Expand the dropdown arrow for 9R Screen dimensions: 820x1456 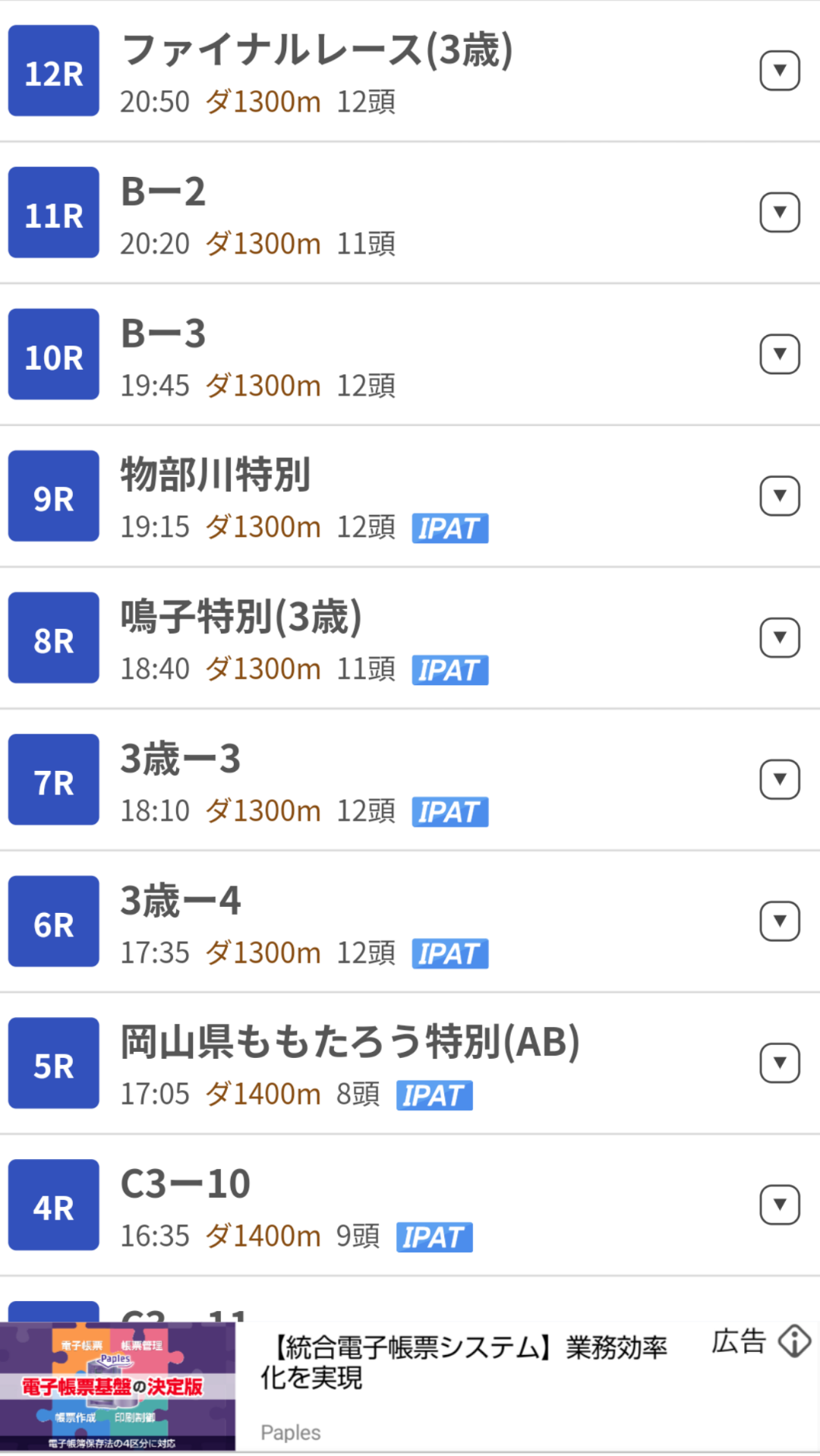(x=780, y=496)
